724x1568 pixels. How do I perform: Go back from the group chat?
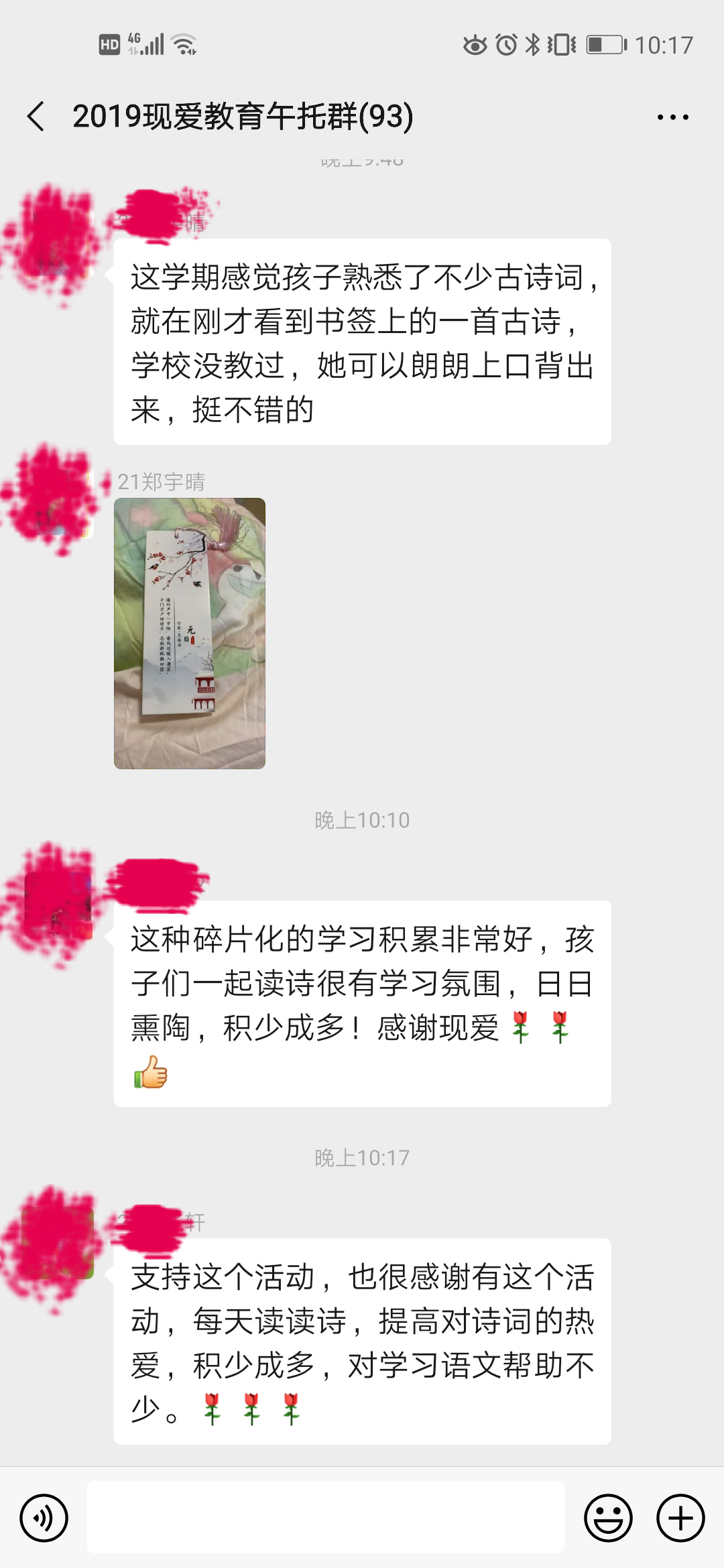(36, 117)
